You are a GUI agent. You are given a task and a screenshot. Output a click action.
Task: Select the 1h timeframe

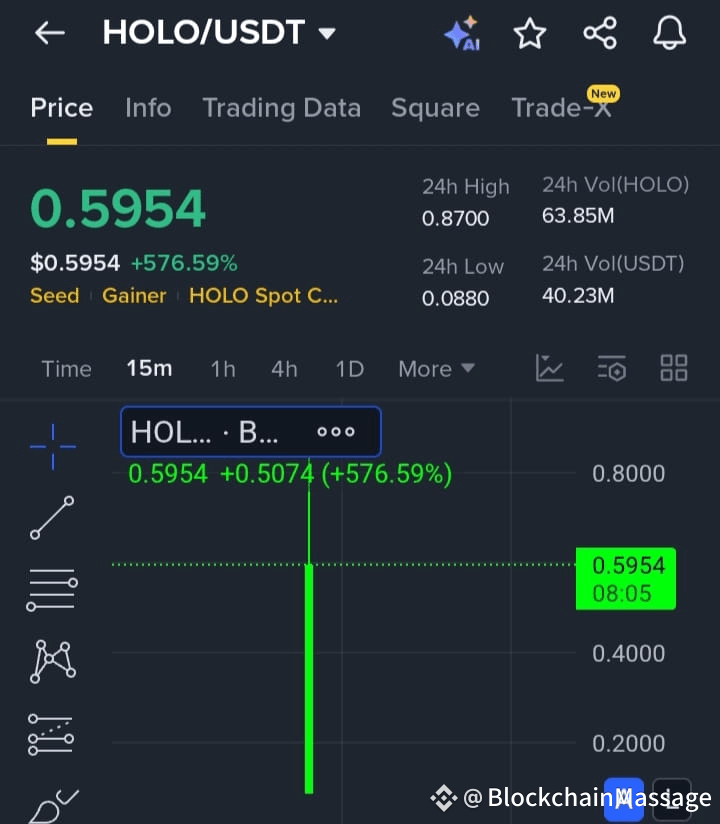point(222,368)
